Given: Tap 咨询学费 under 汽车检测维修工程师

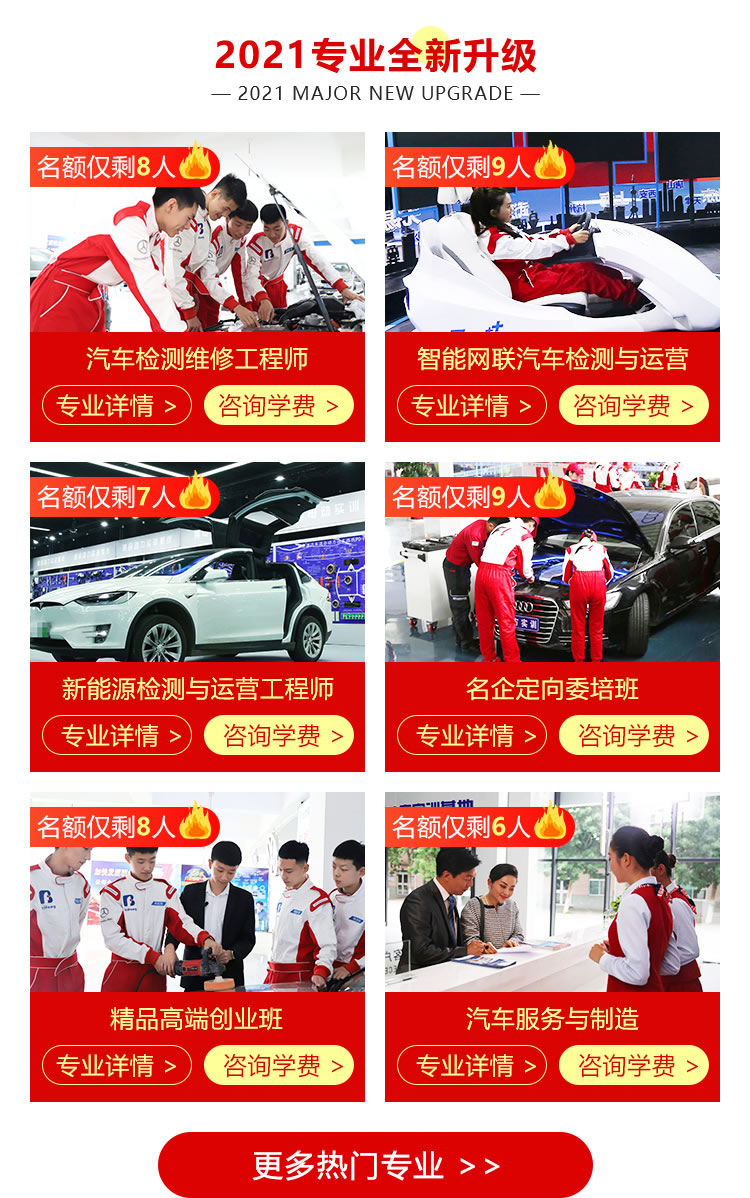Looking at the screenshot, I should [279, 406].
